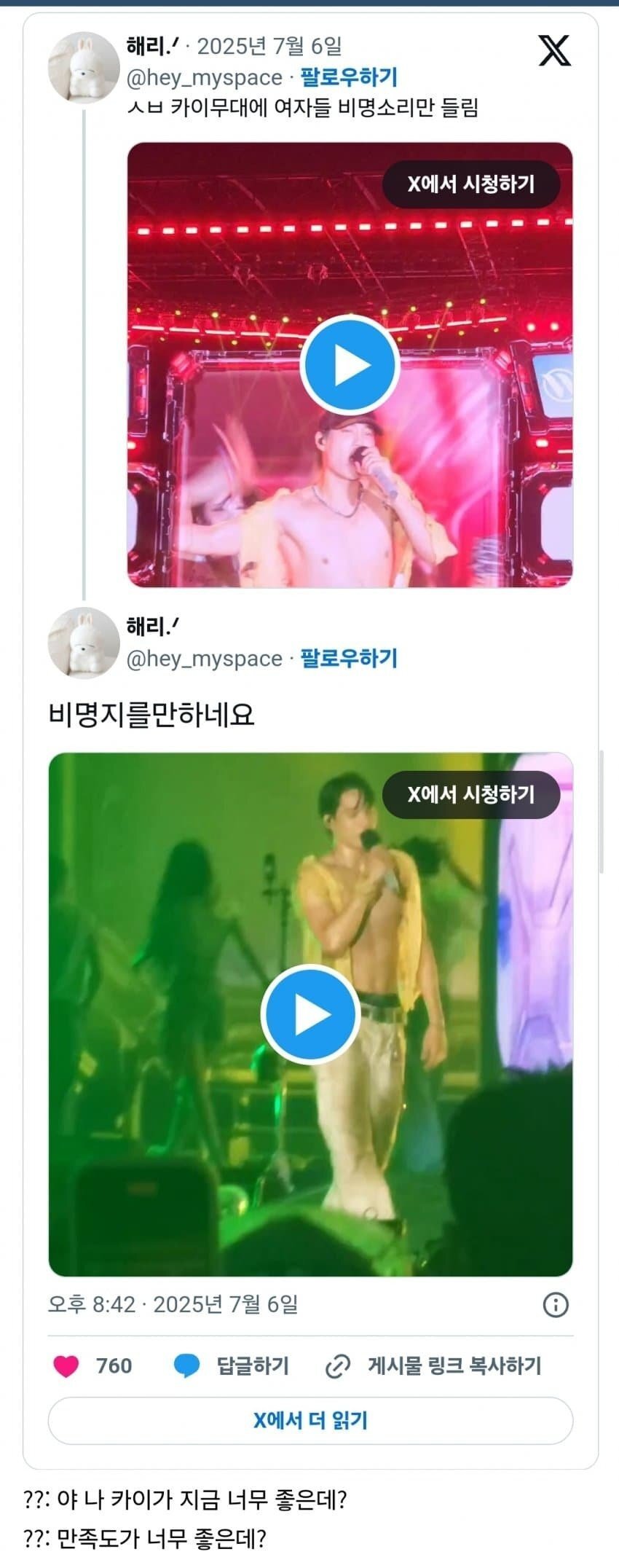Open the tweet info icon
The height and width of the screenshot is (1568, 619).
[x=556, y=1304]
